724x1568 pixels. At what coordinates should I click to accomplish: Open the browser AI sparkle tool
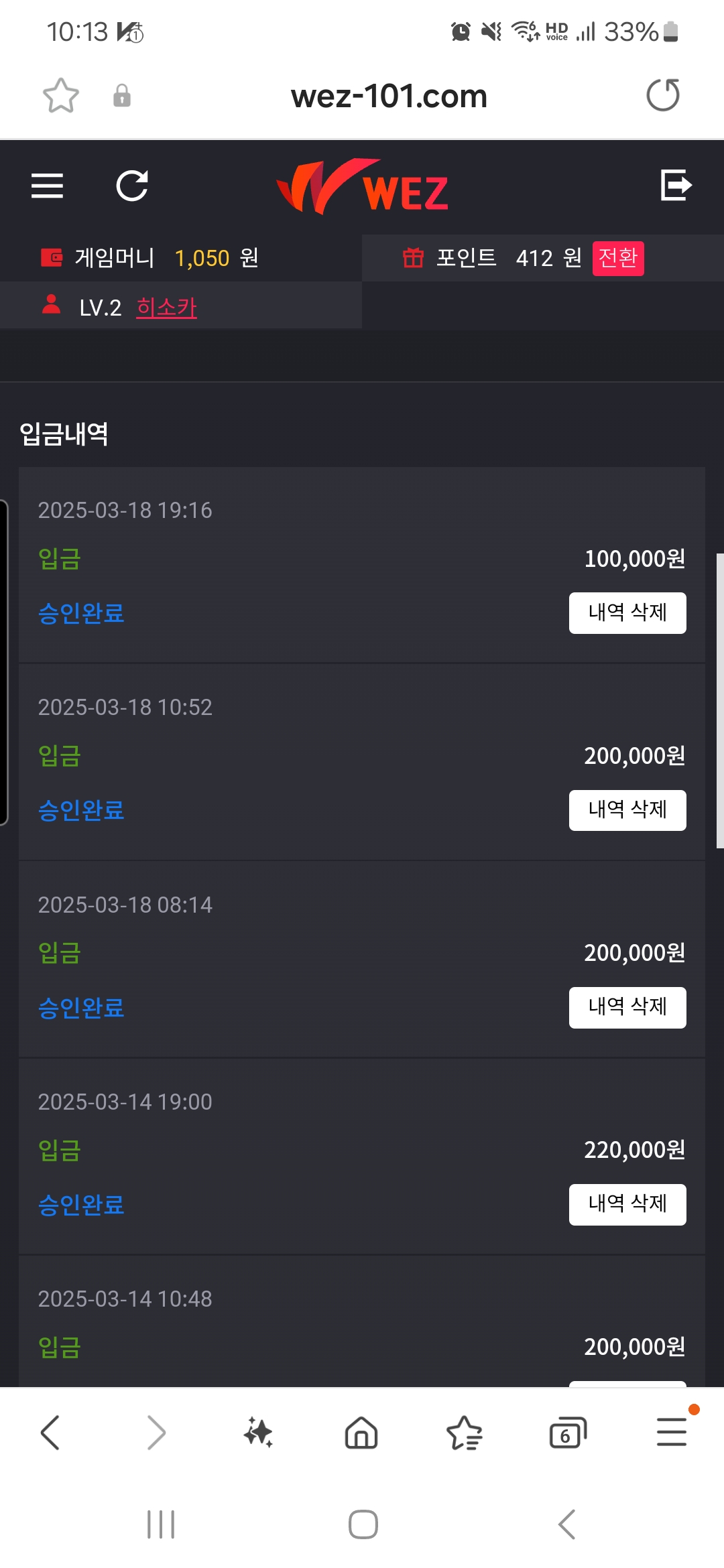tap(258, 1433)
